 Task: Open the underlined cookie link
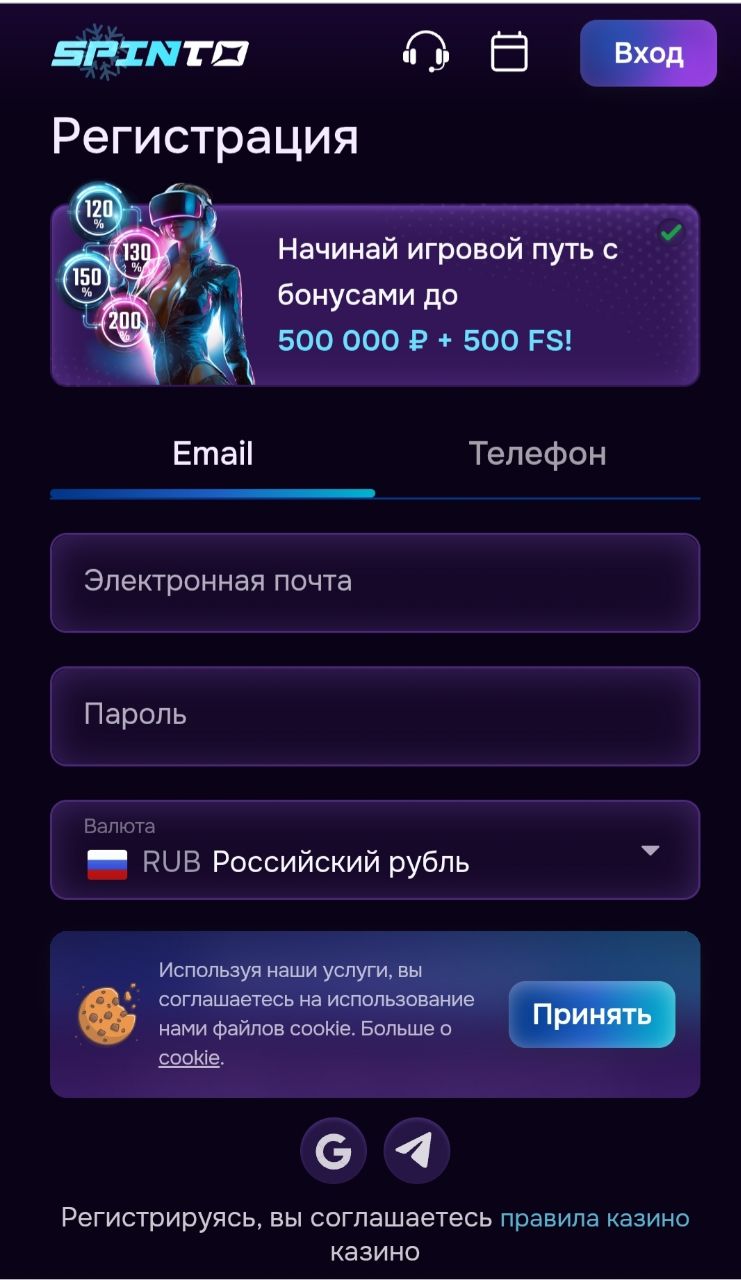(188, 1057)
